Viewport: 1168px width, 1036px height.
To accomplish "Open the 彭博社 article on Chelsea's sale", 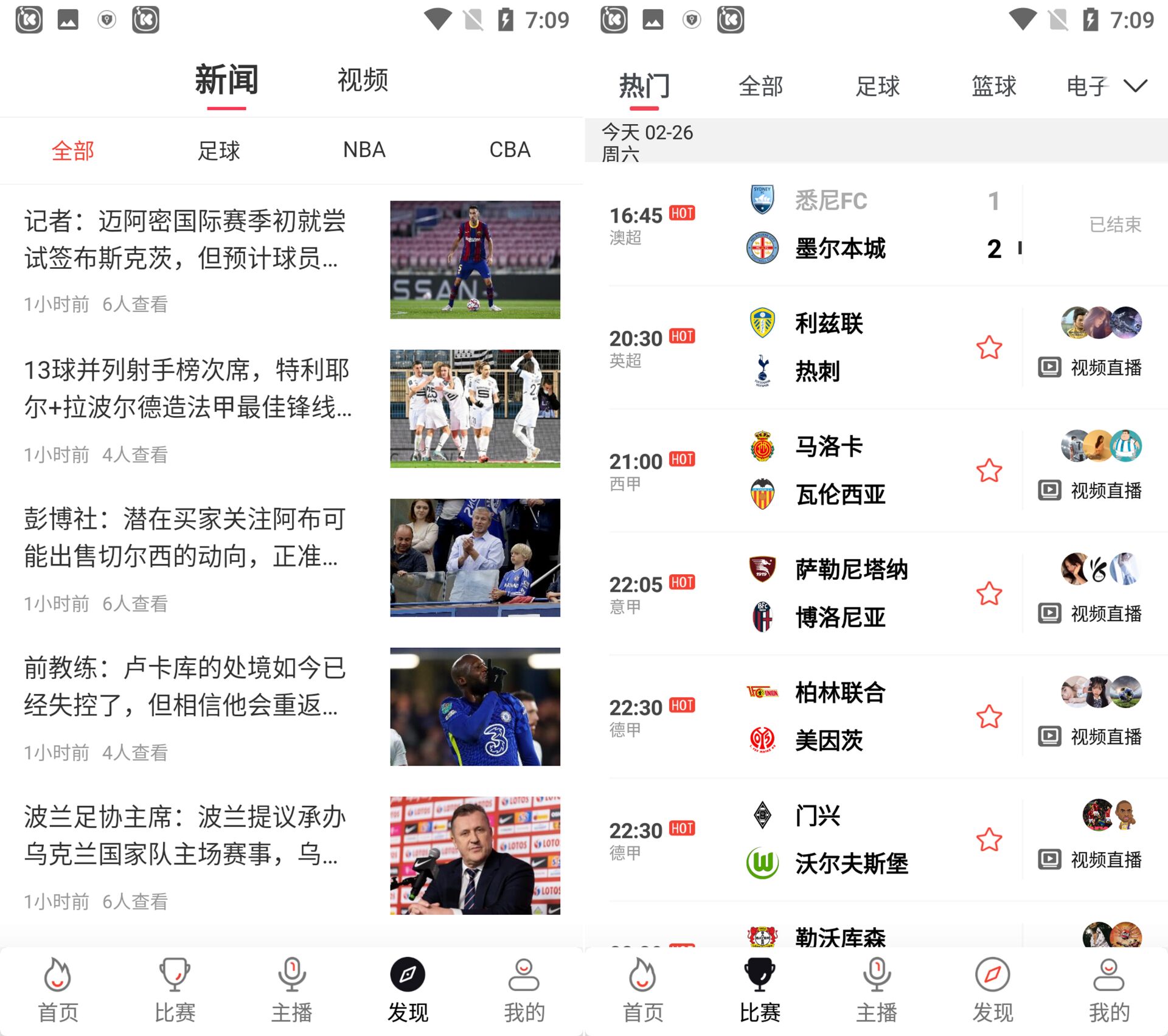I will [x=186, y=538].
